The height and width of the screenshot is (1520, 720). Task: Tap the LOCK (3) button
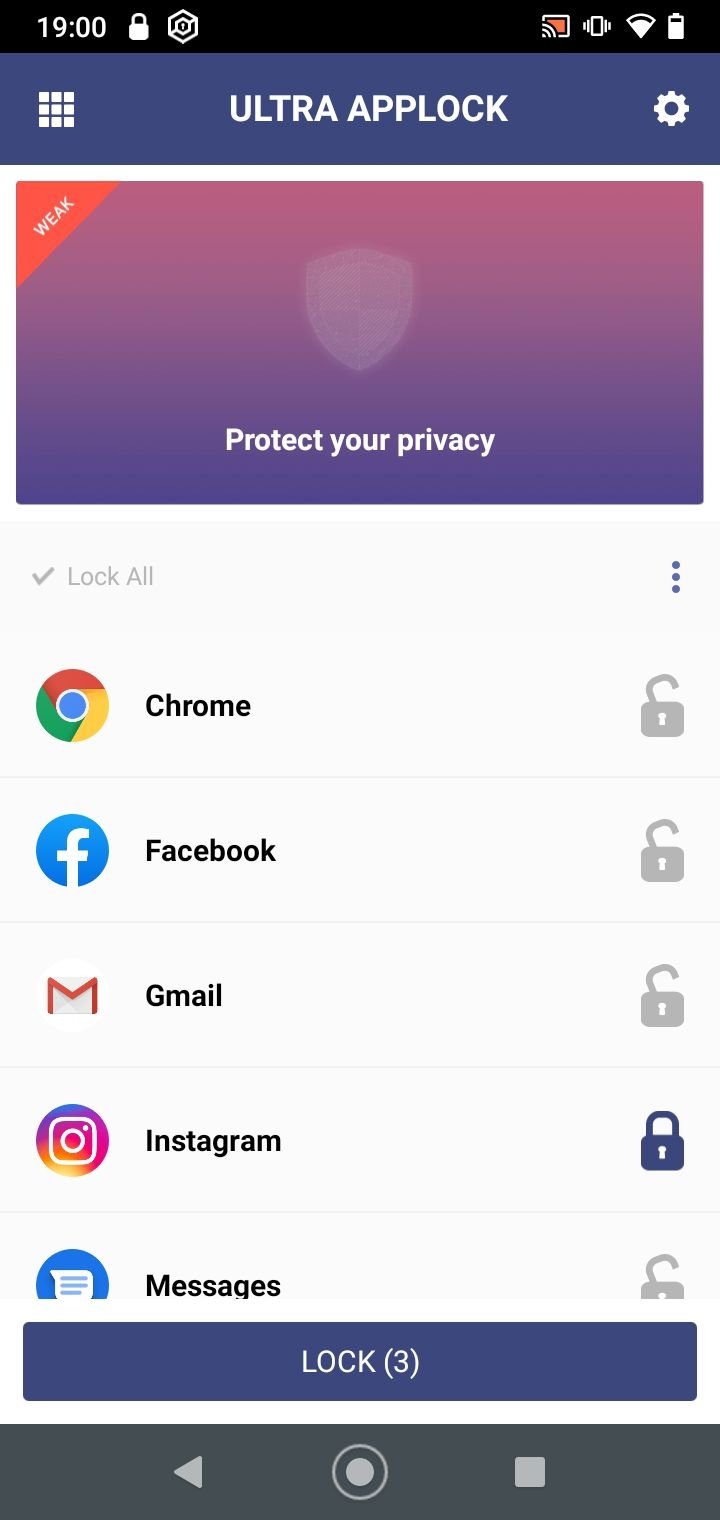pyautogui.click(x=360, y=1361)
